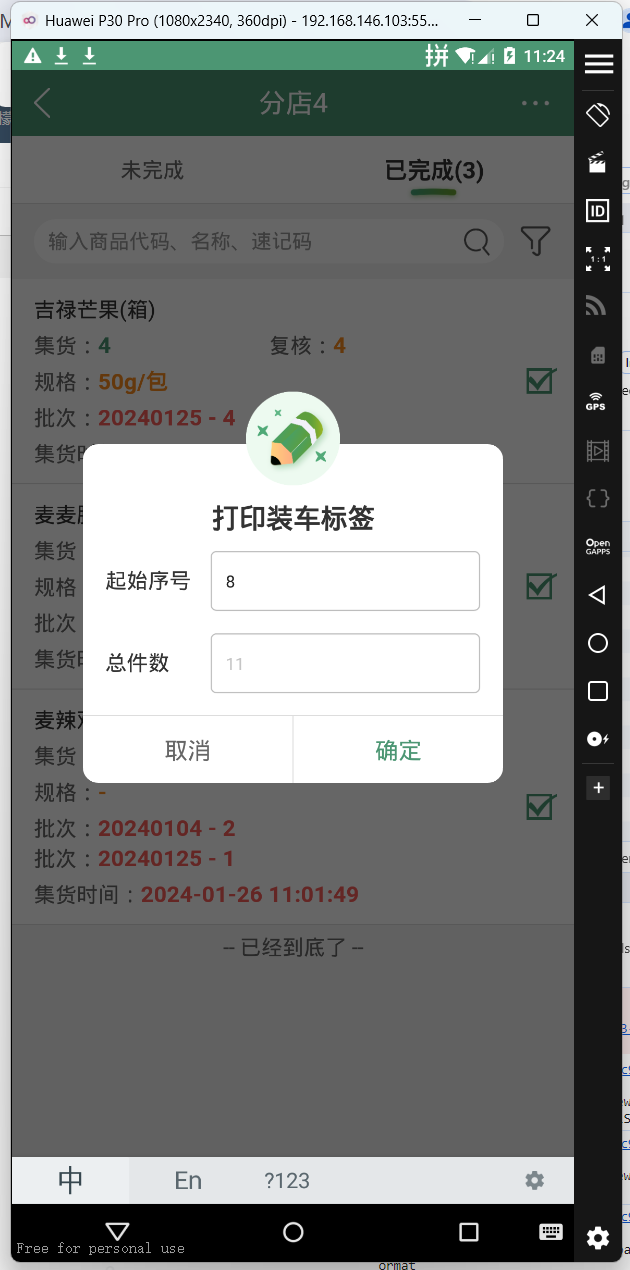
Task: Tap the 总件数 input field
Action: 345,663
